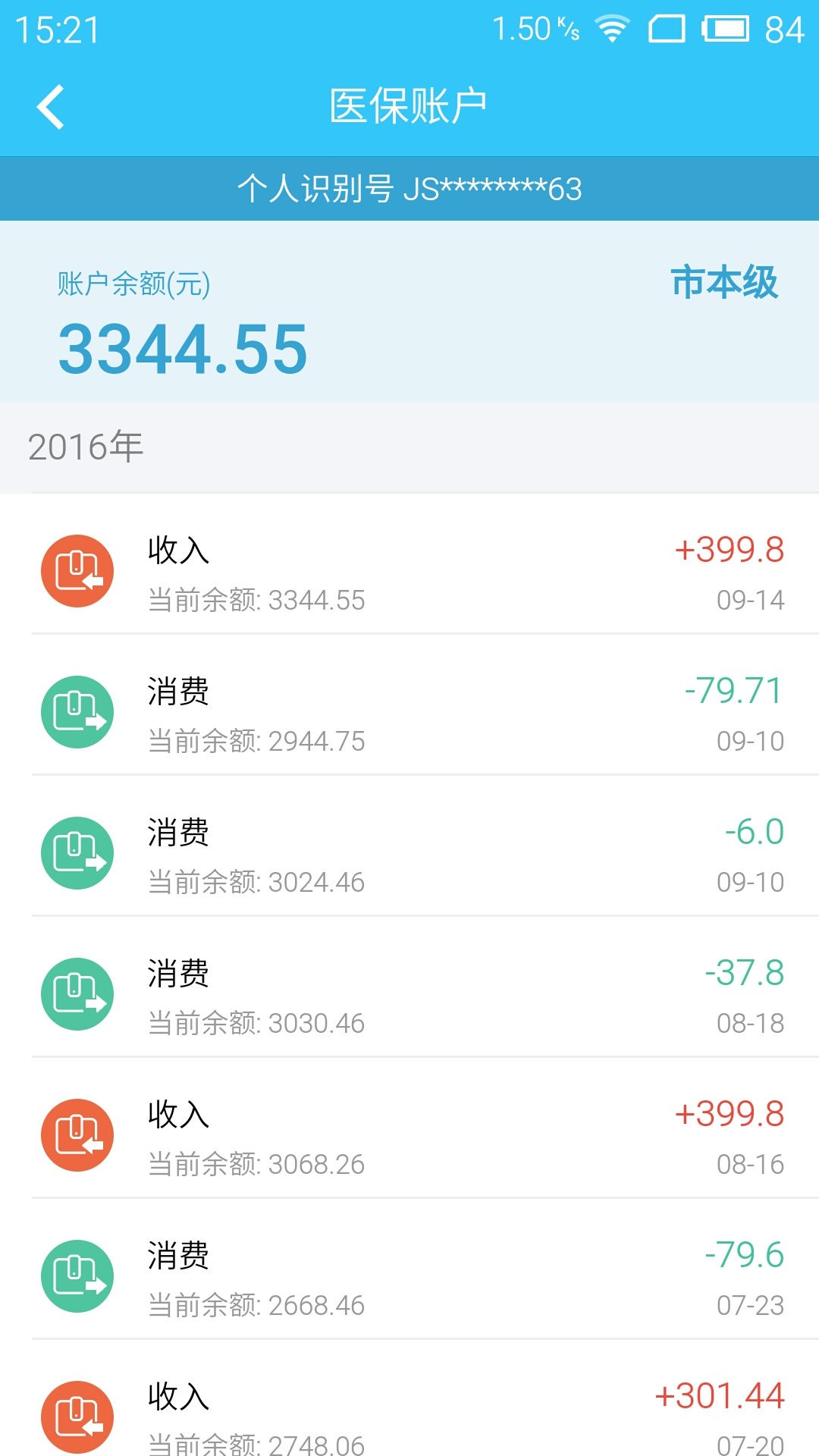819x1456 pixels.
Task: Go back from the 医保账户 page
Action: coord(51,107)
